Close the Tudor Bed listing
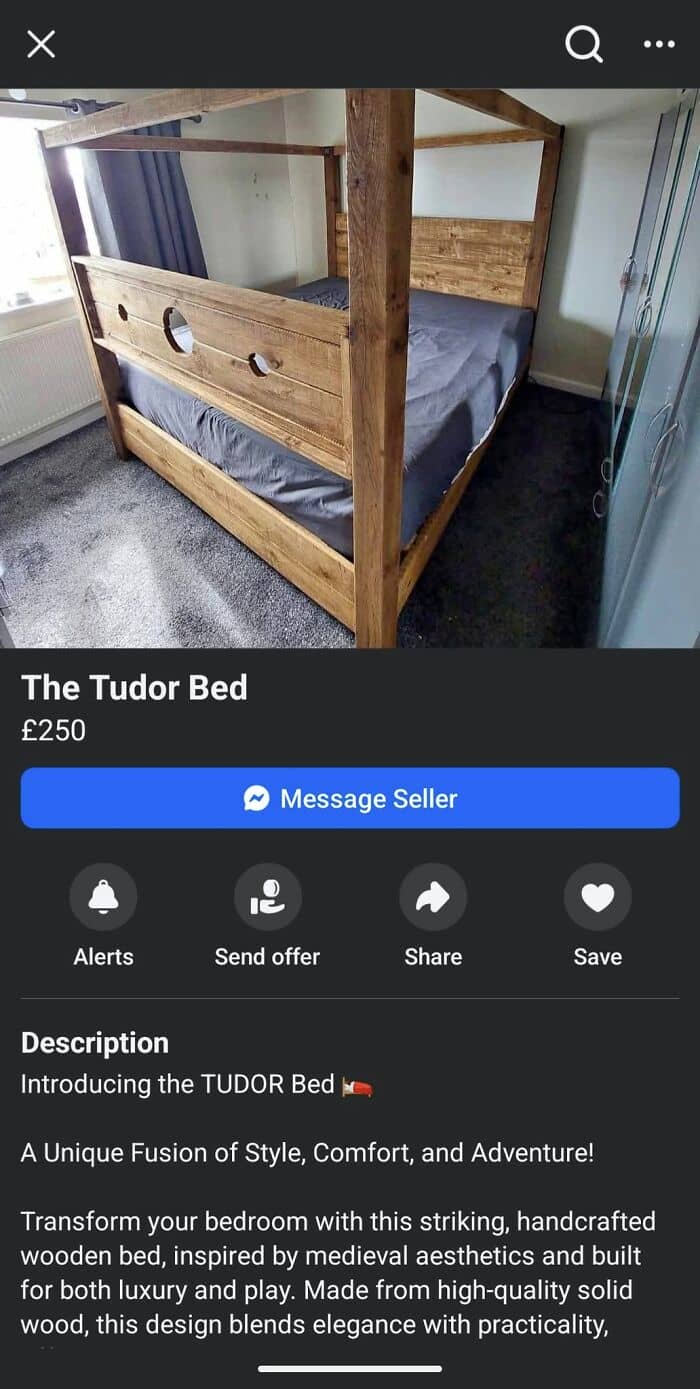Viewport: 700px width, 1389px height. click(41, 44)
